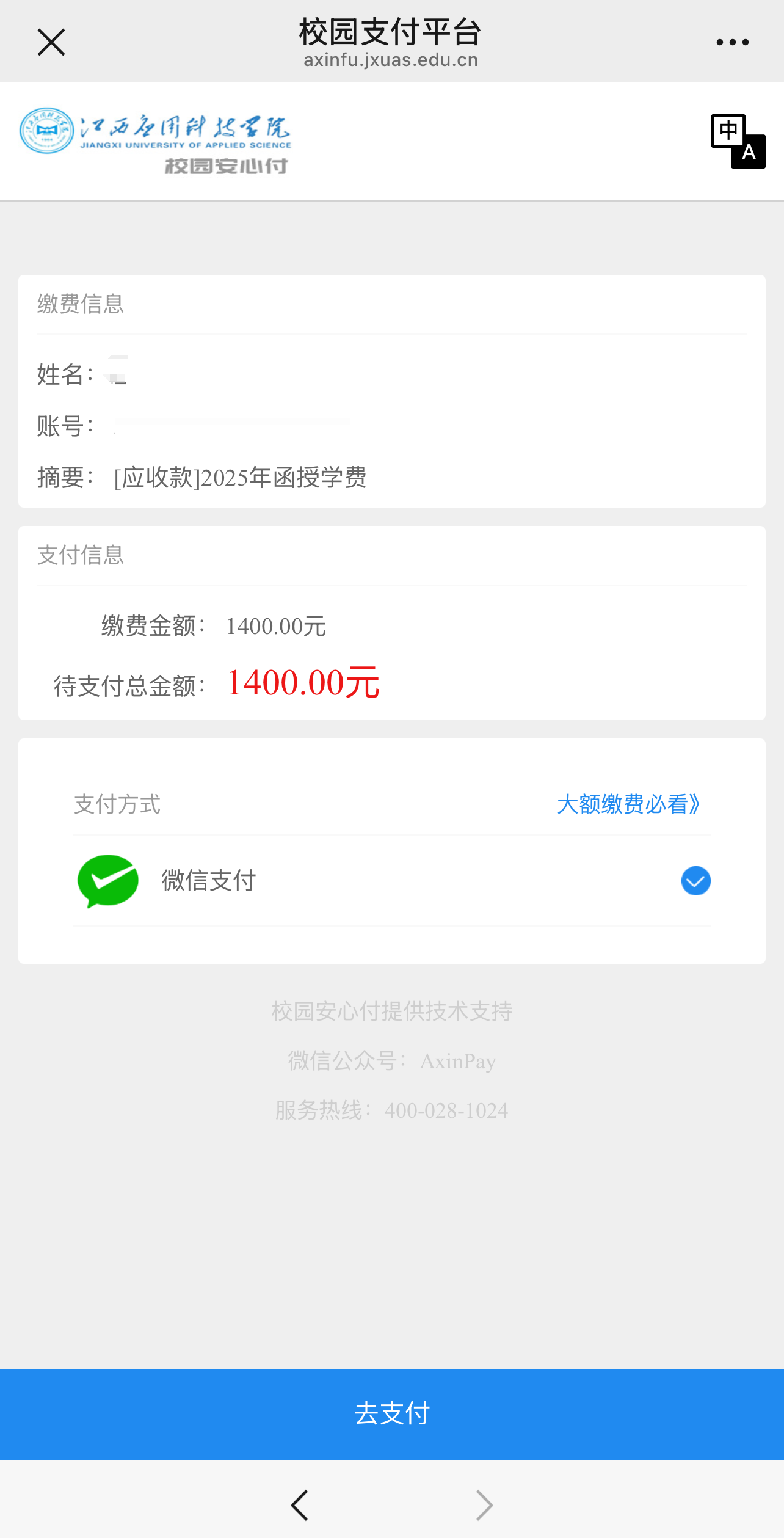The image size is (784, 1538).
Task: Close the 校园支付平台 web page
Action: (x=51, y=42)
